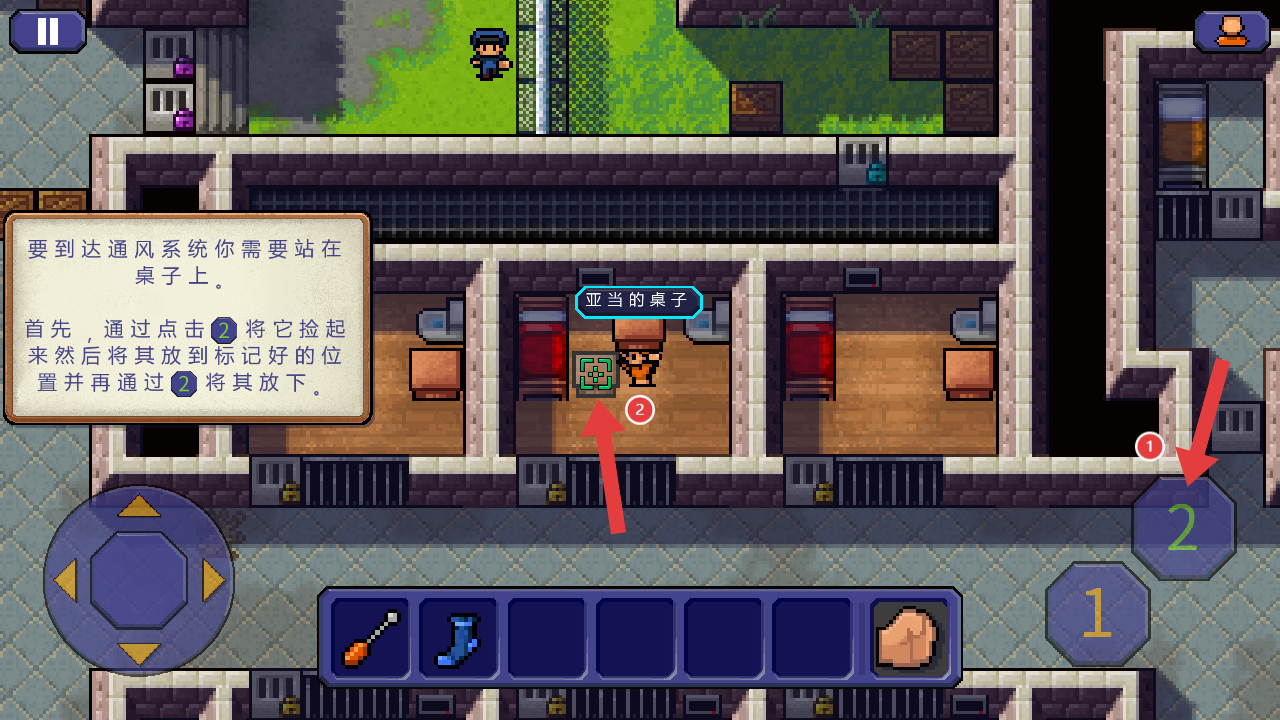Select the fist weapon slot

pos(909,638)
